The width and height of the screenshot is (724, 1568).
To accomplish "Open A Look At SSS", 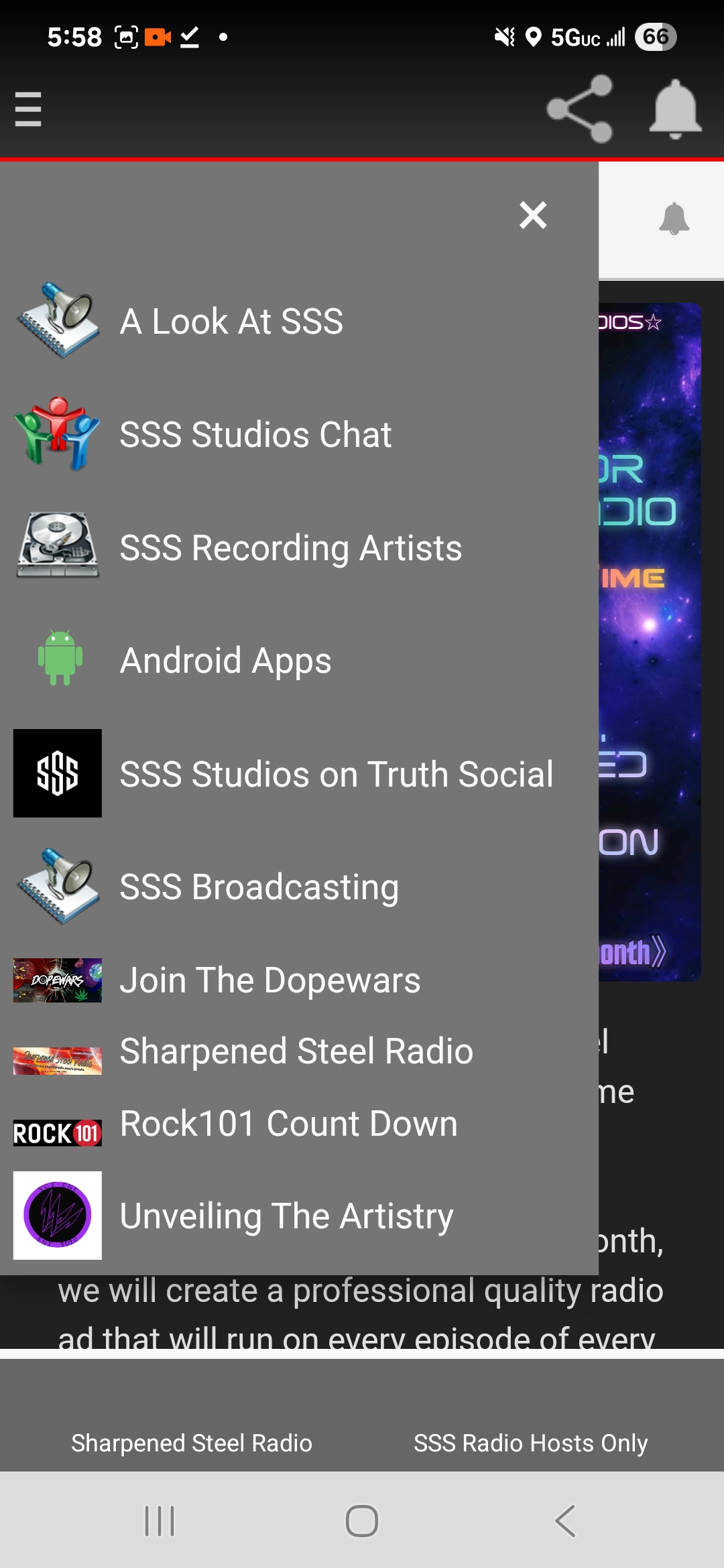I will click(x=231, y=321).
